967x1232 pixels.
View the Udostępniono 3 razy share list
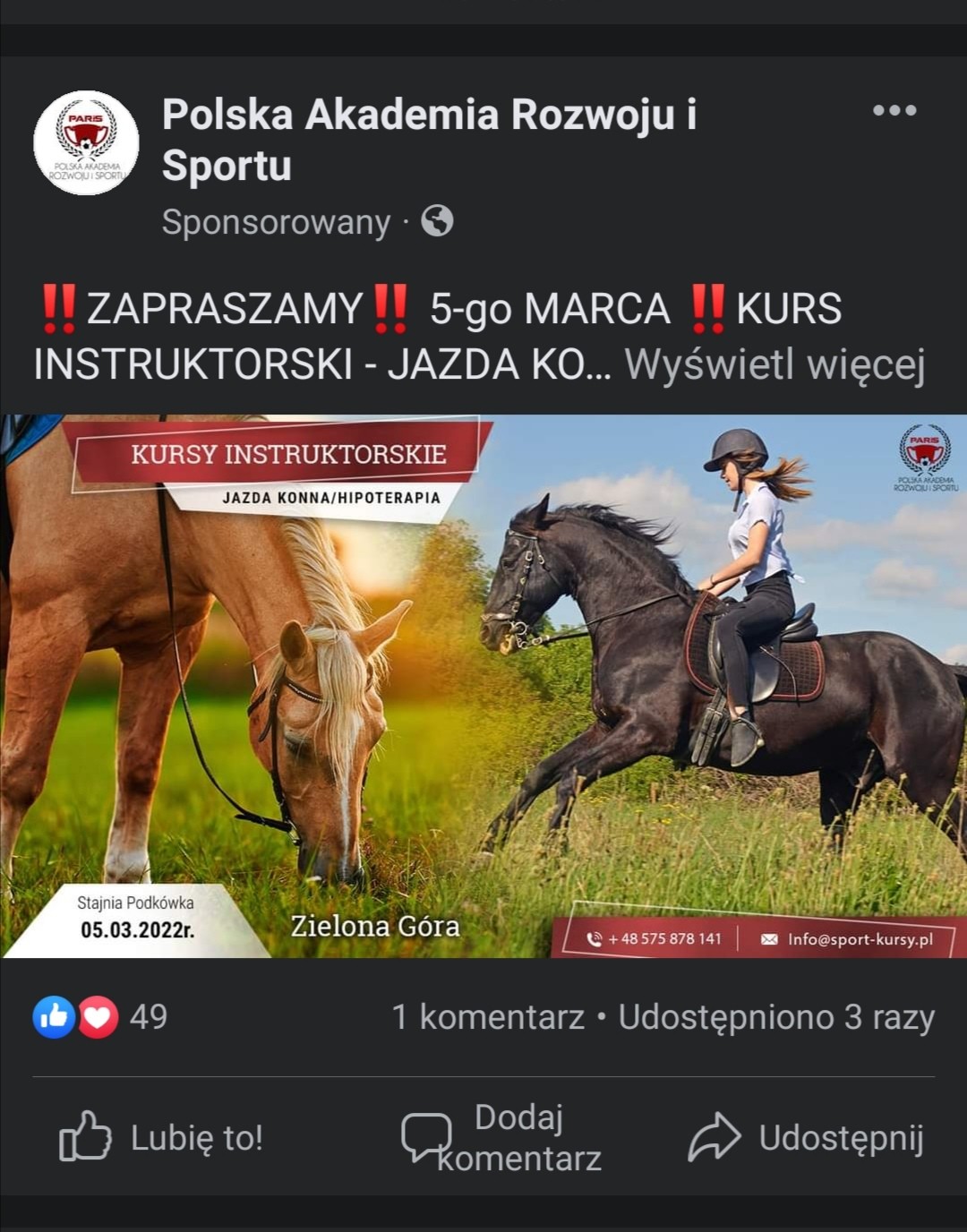775,1017
